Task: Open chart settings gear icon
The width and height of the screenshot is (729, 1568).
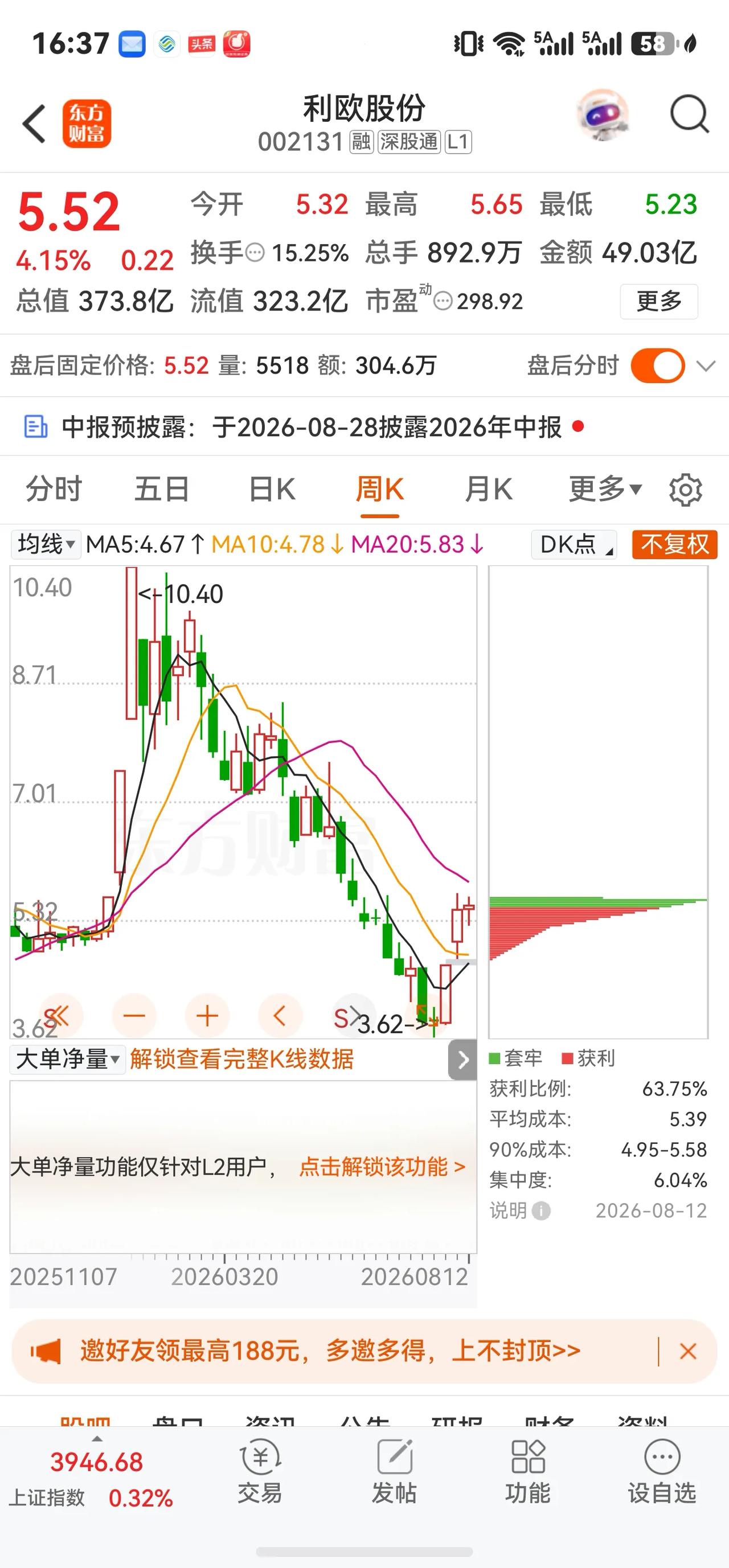Action: coord(686,490)
